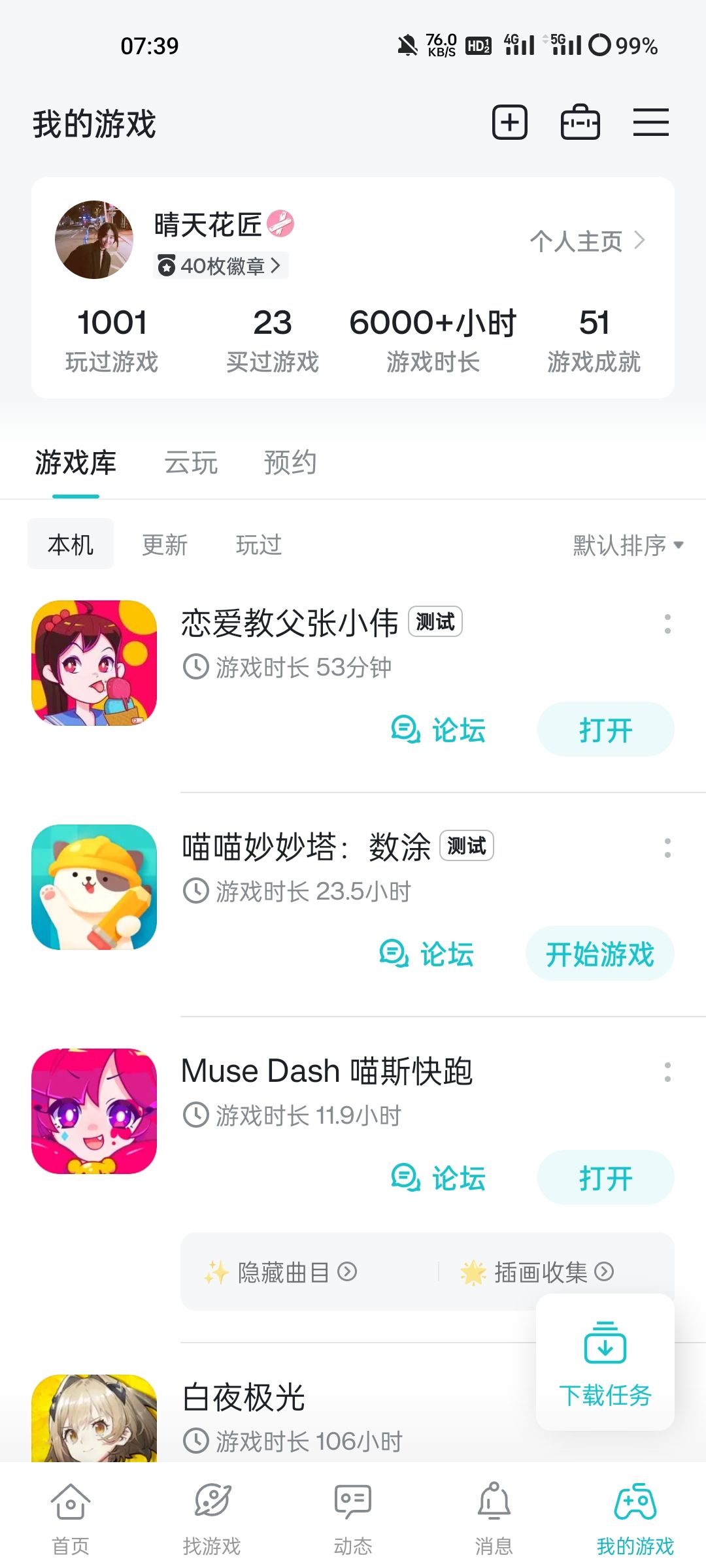
Task: Select the 玩过 filter
Action: tap(259, 544)
